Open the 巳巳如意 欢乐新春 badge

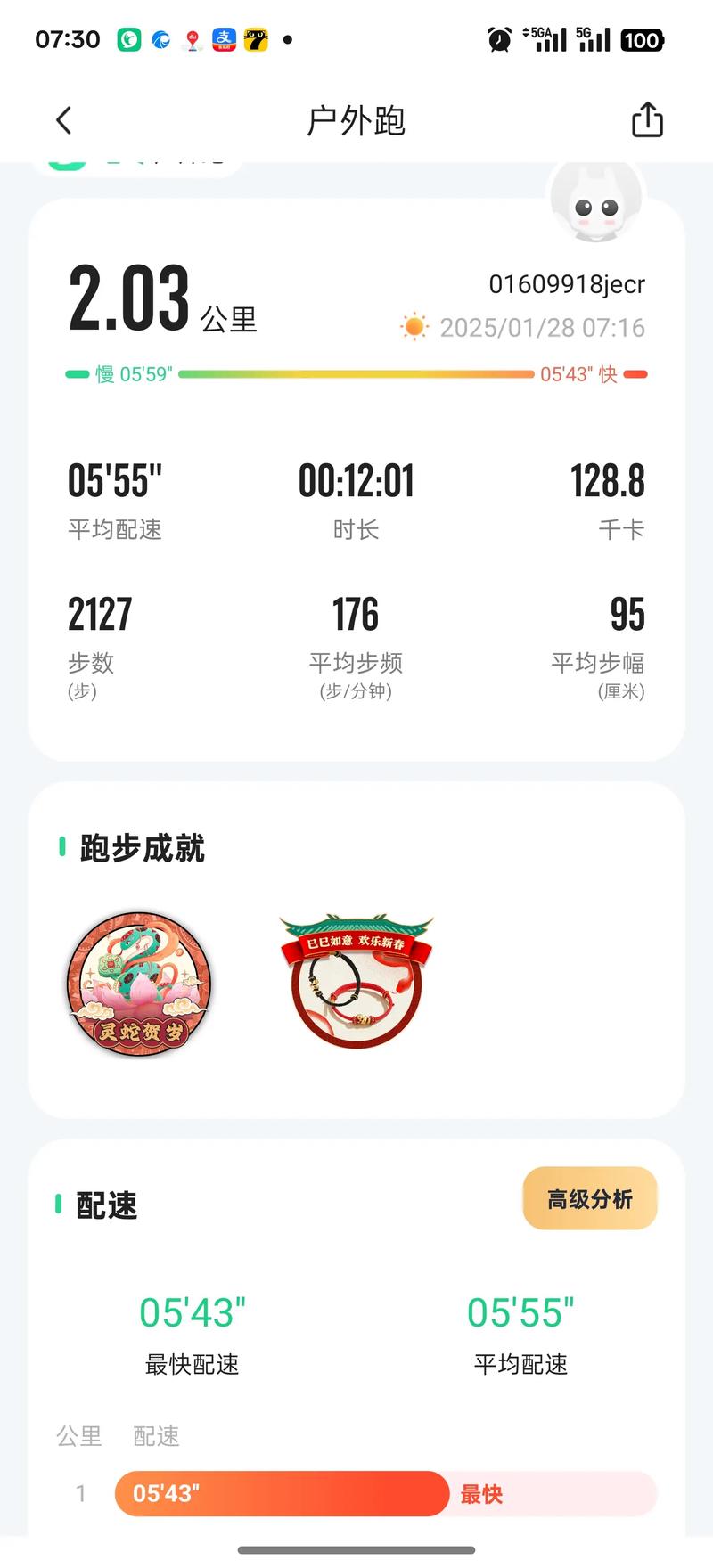click(x=356, y=982)
